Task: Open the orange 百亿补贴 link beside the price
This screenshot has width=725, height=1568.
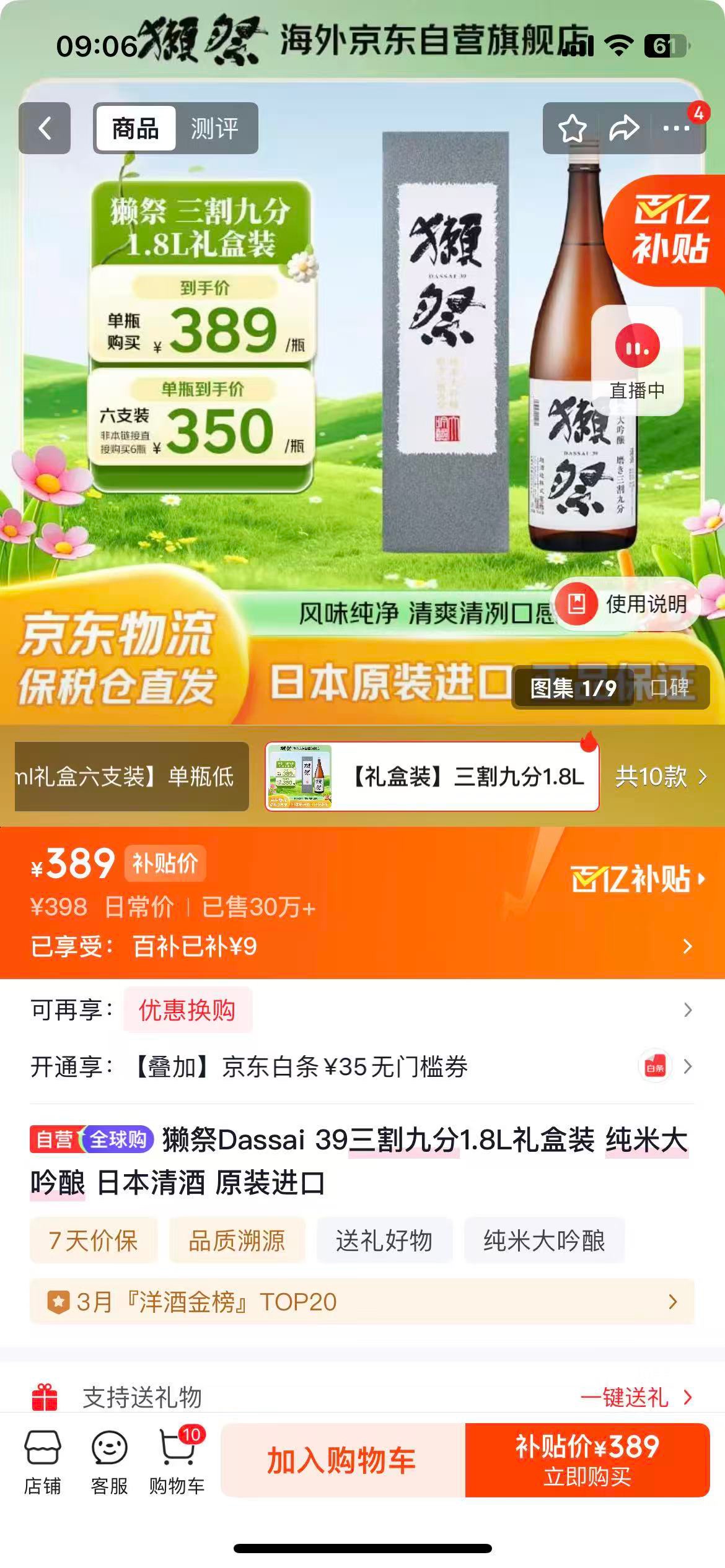Action: pos(638,879)
